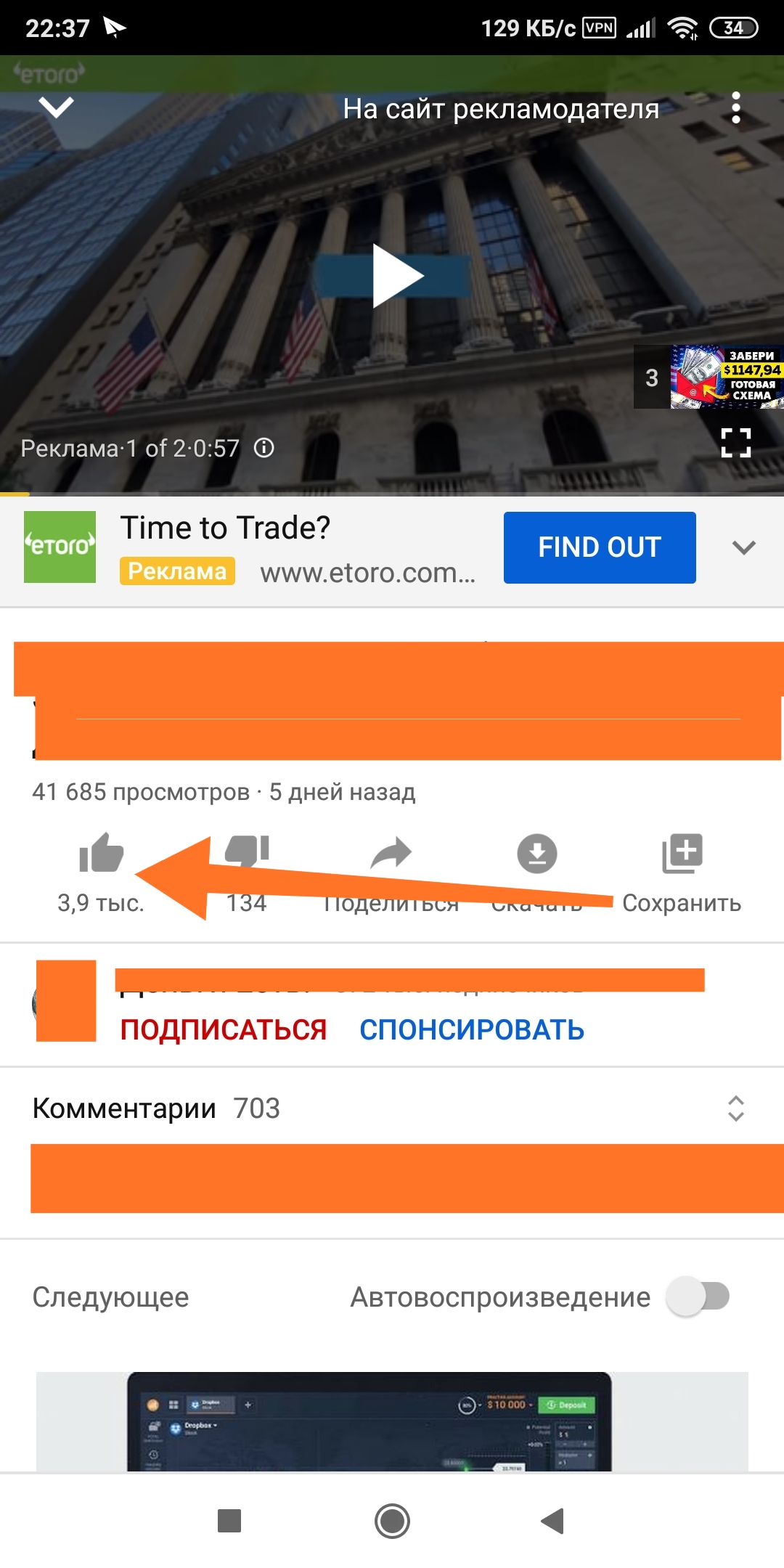Like the video
Viewport: 784px width, 1568px height.
(x=101, y=854)
